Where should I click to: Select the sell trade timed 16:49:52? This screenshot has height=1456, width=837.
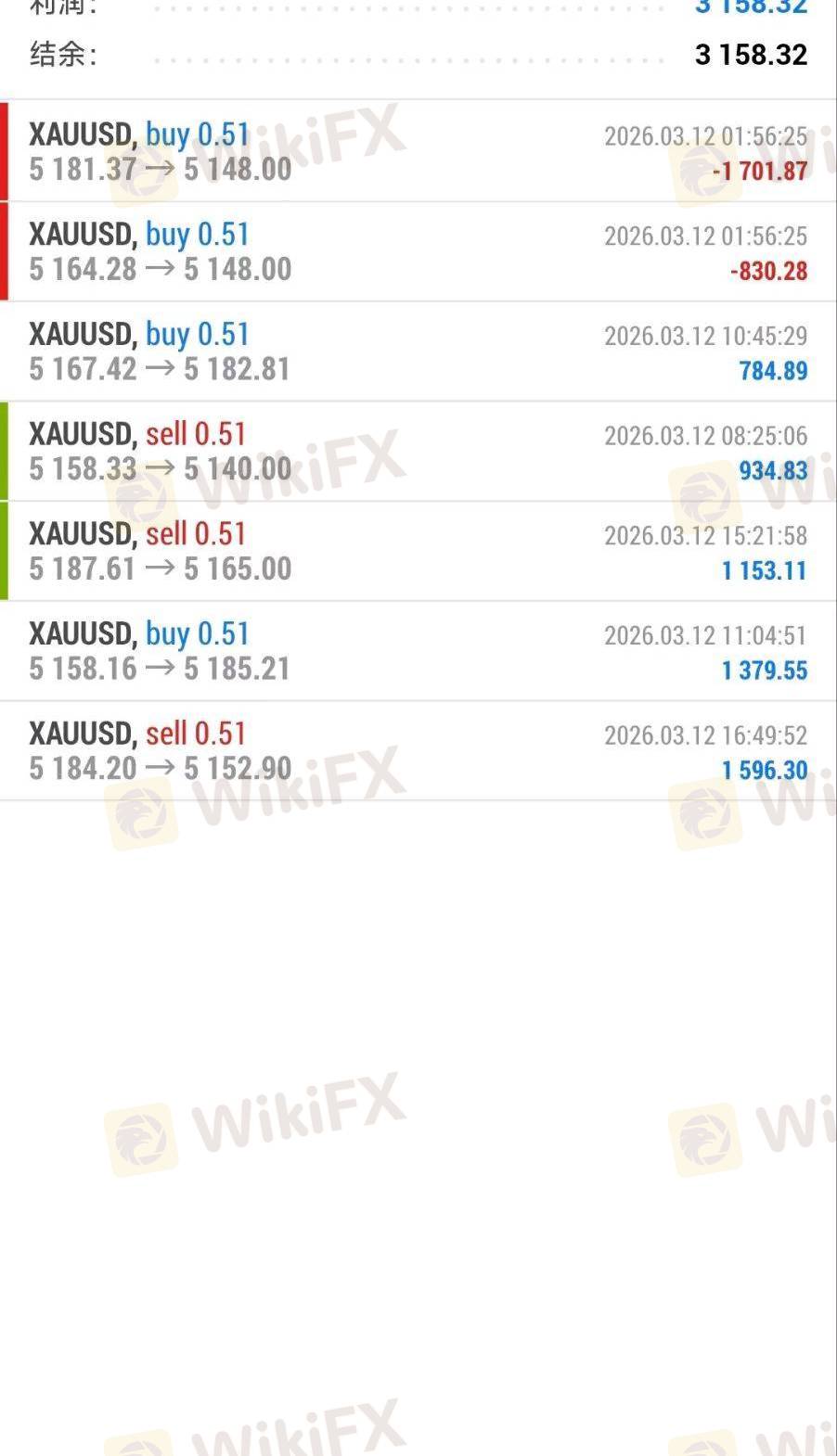point(418,751)
